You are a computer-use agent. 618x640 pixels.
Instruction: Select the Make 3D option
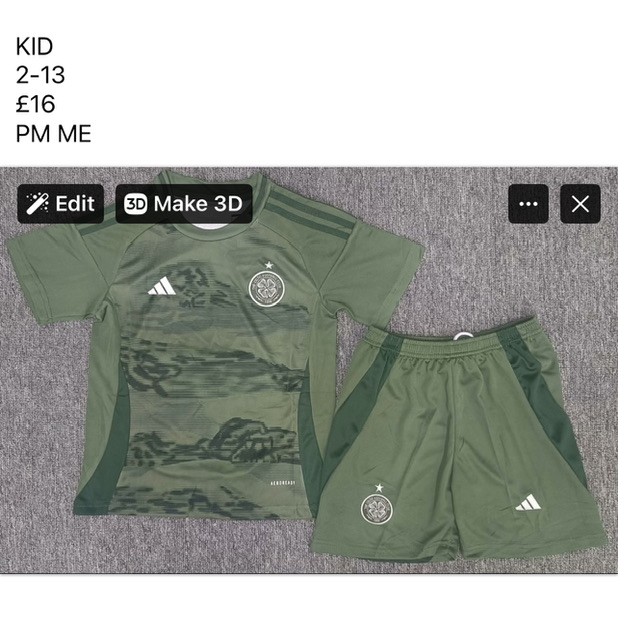click(184, 204)
